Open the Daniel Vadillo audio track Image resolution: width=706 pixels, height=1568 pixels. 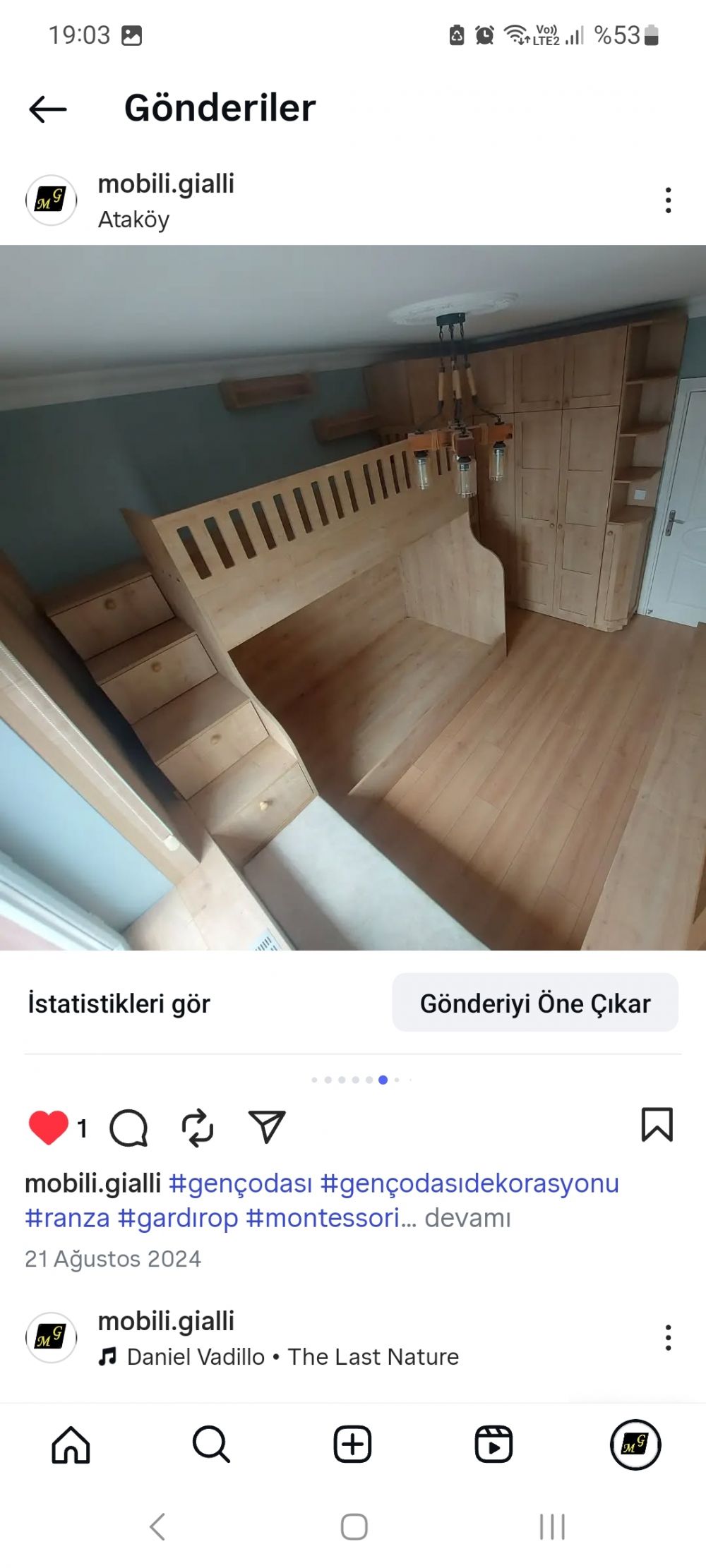292,1357
